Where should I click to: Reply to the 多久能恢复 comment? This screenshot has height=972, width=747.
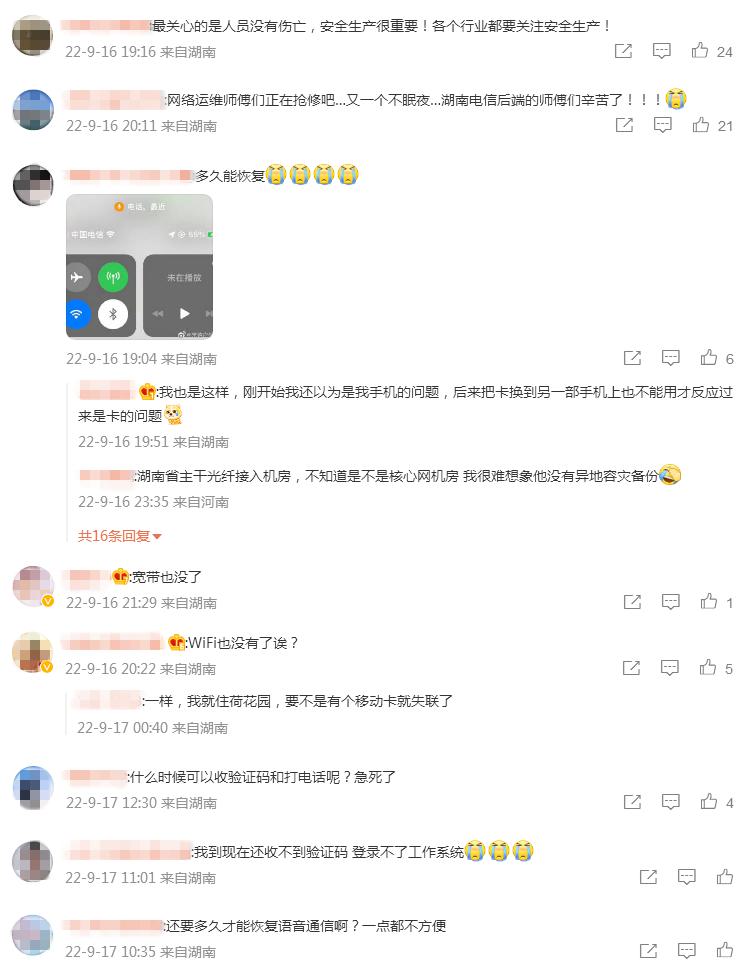pos(671,357)
